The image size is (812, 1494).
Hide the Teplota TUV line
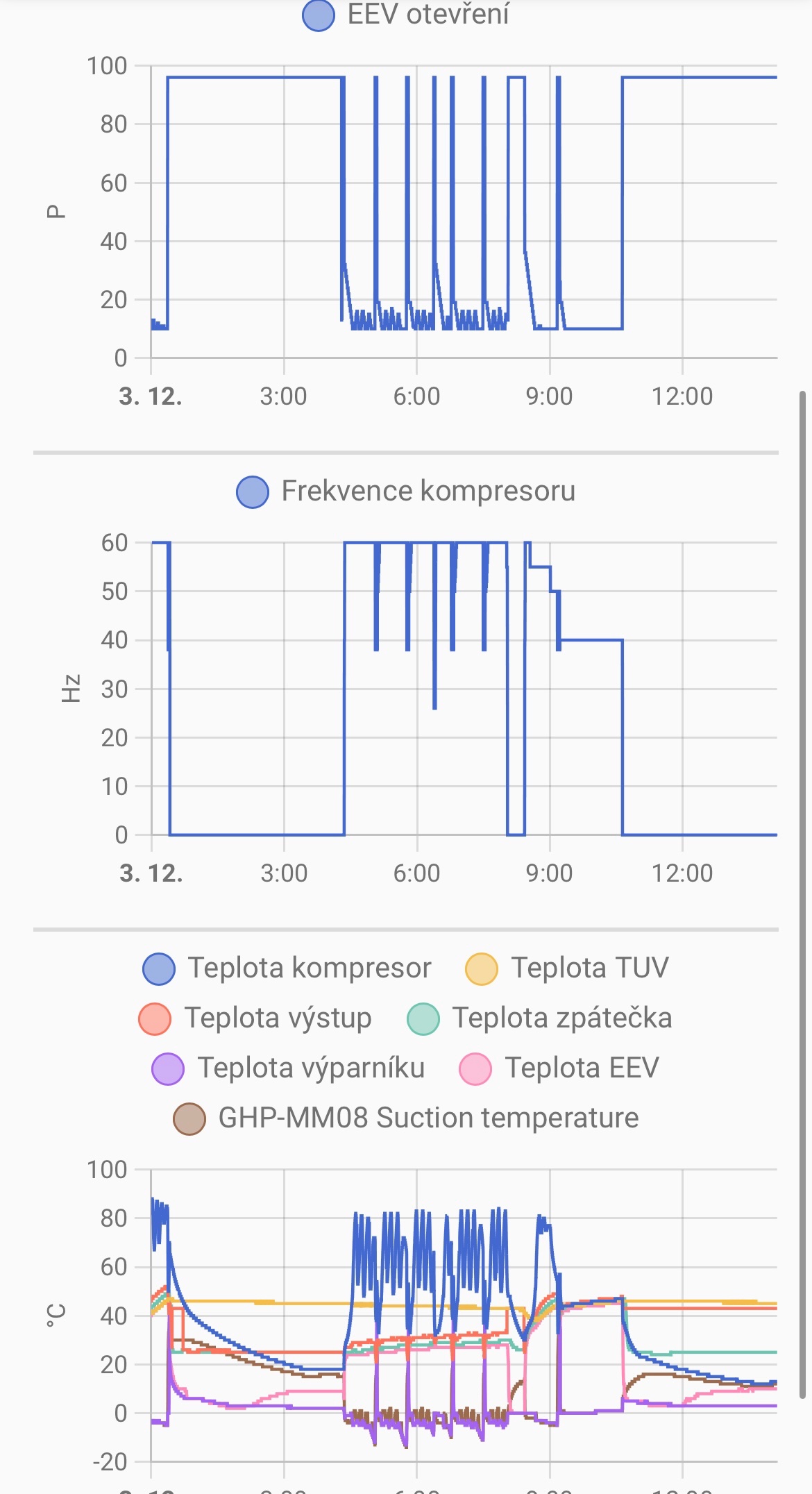[567, 968]
